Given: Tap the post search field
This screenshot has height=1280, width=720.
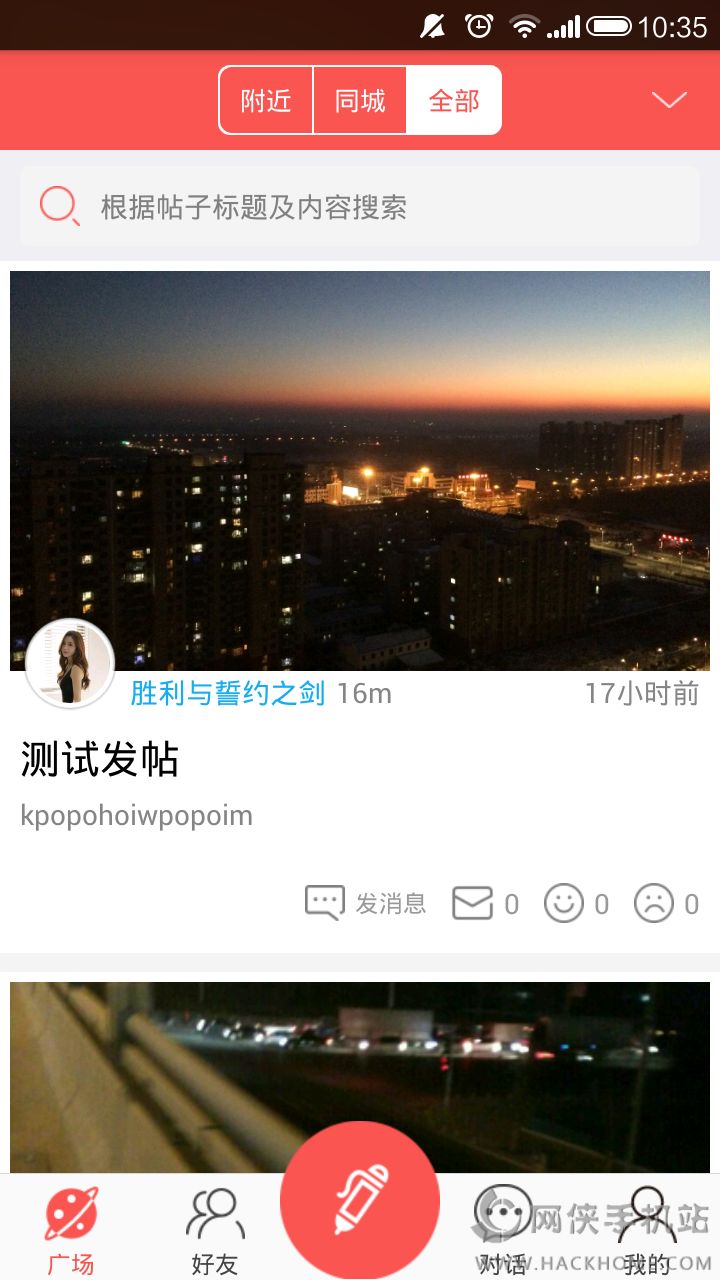Looking at the screenshot, I should coord(360,207).
